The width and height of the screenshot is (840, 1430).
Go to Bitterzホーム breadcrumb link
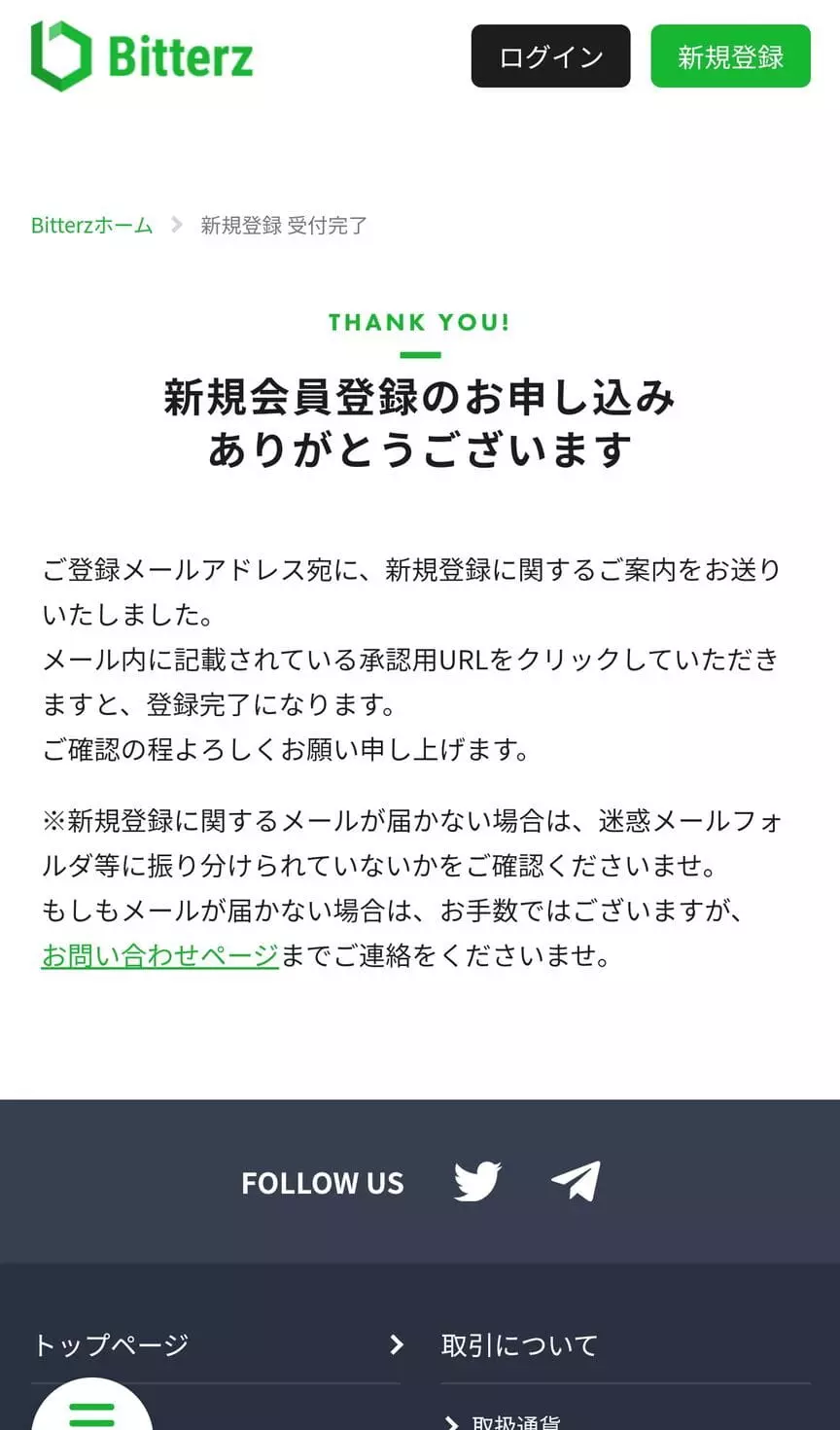(92, 226)
